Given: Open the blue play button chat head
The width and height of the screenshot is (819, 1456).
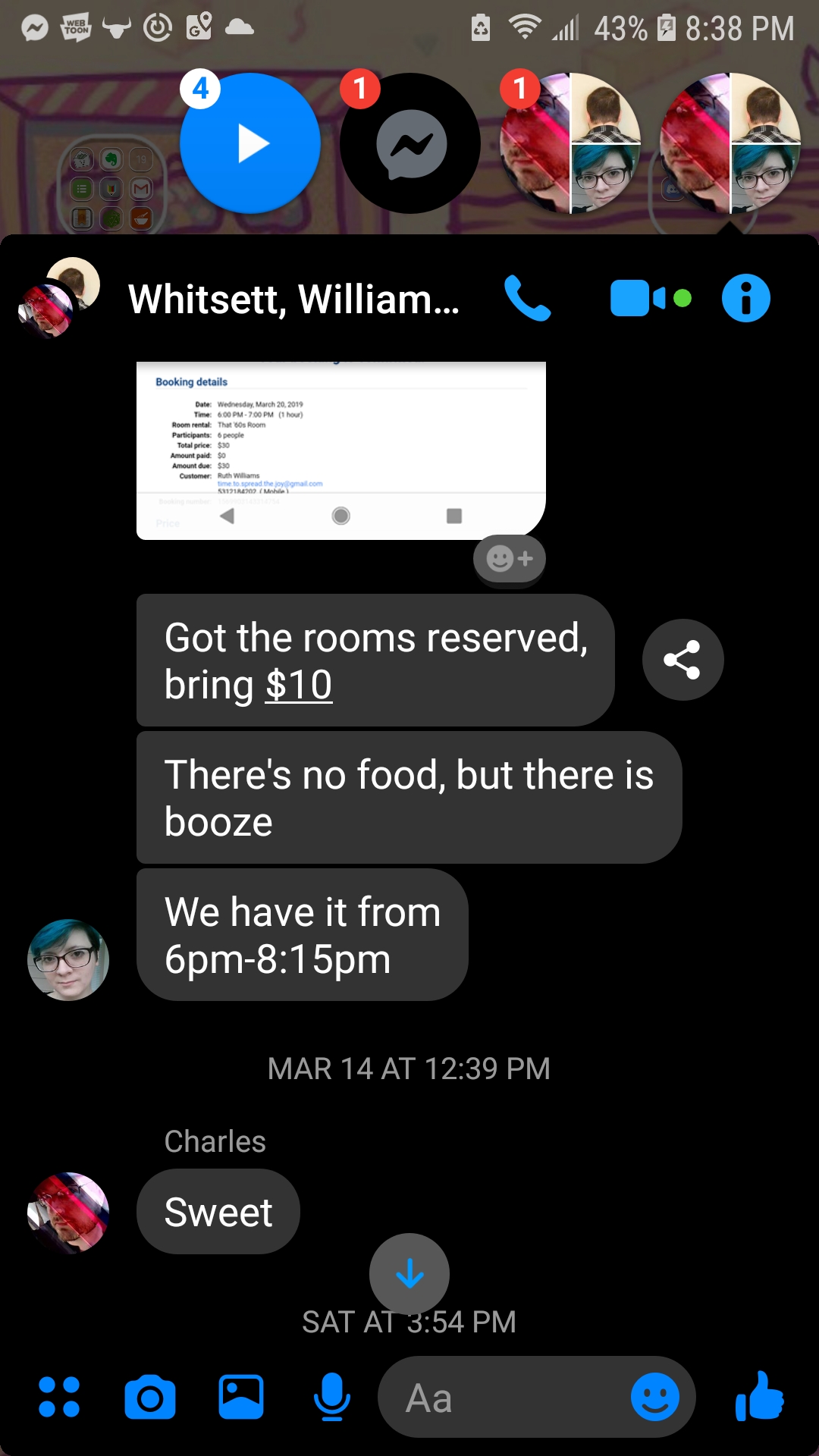Looking at the screenshot, I should click(250, 143).
